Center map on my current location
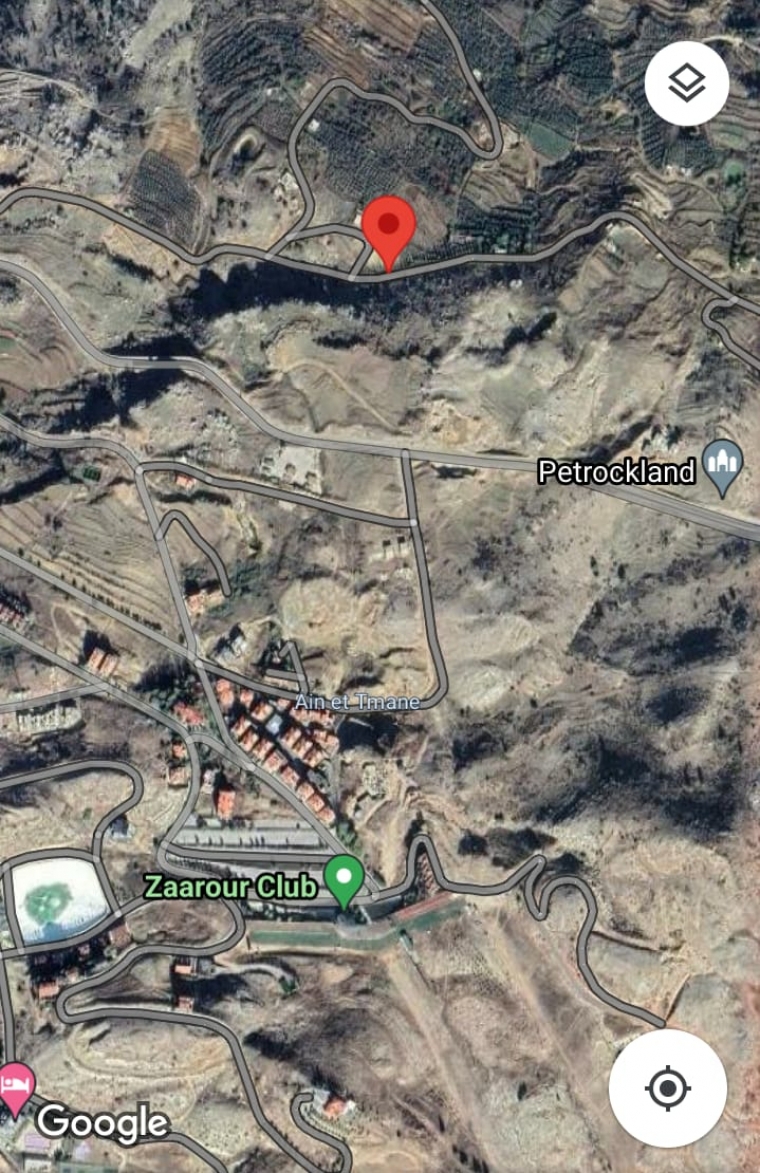Screen dimensions: 760x1173 (x=668, y=1088)
